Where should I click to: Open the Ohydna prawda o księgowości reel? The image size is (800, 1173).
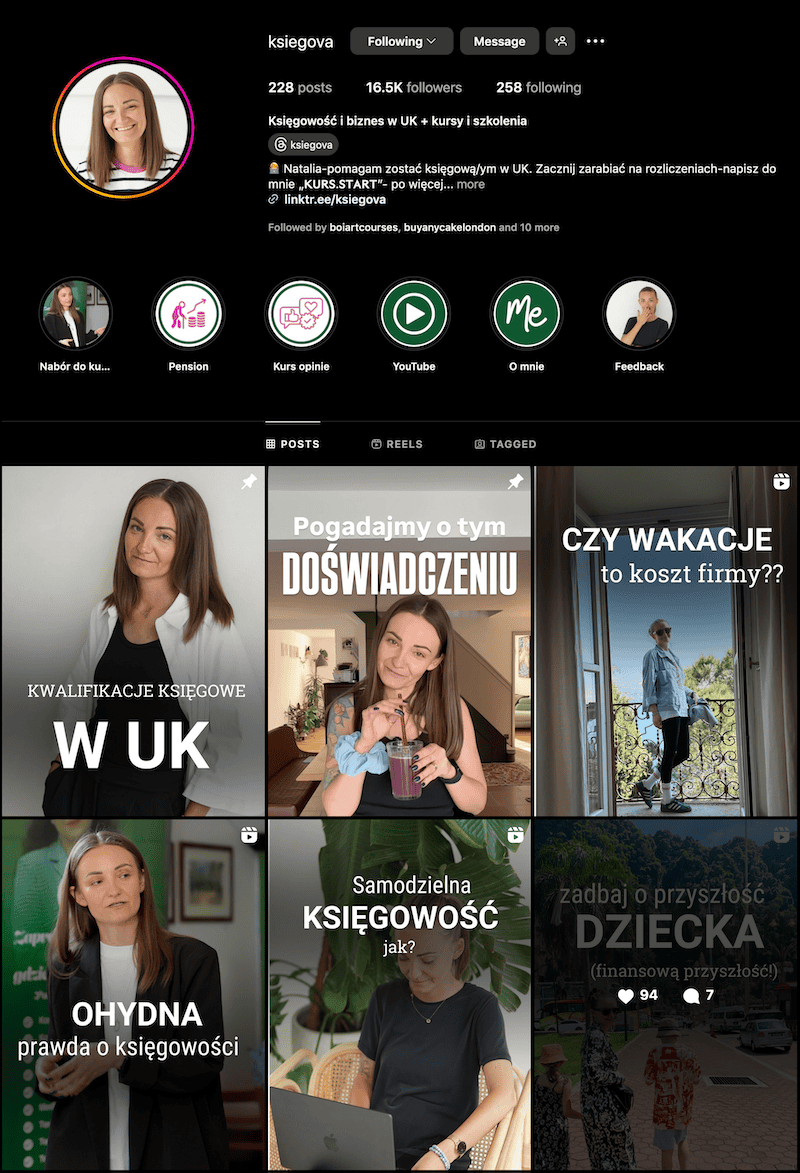(x=133, y=995)
